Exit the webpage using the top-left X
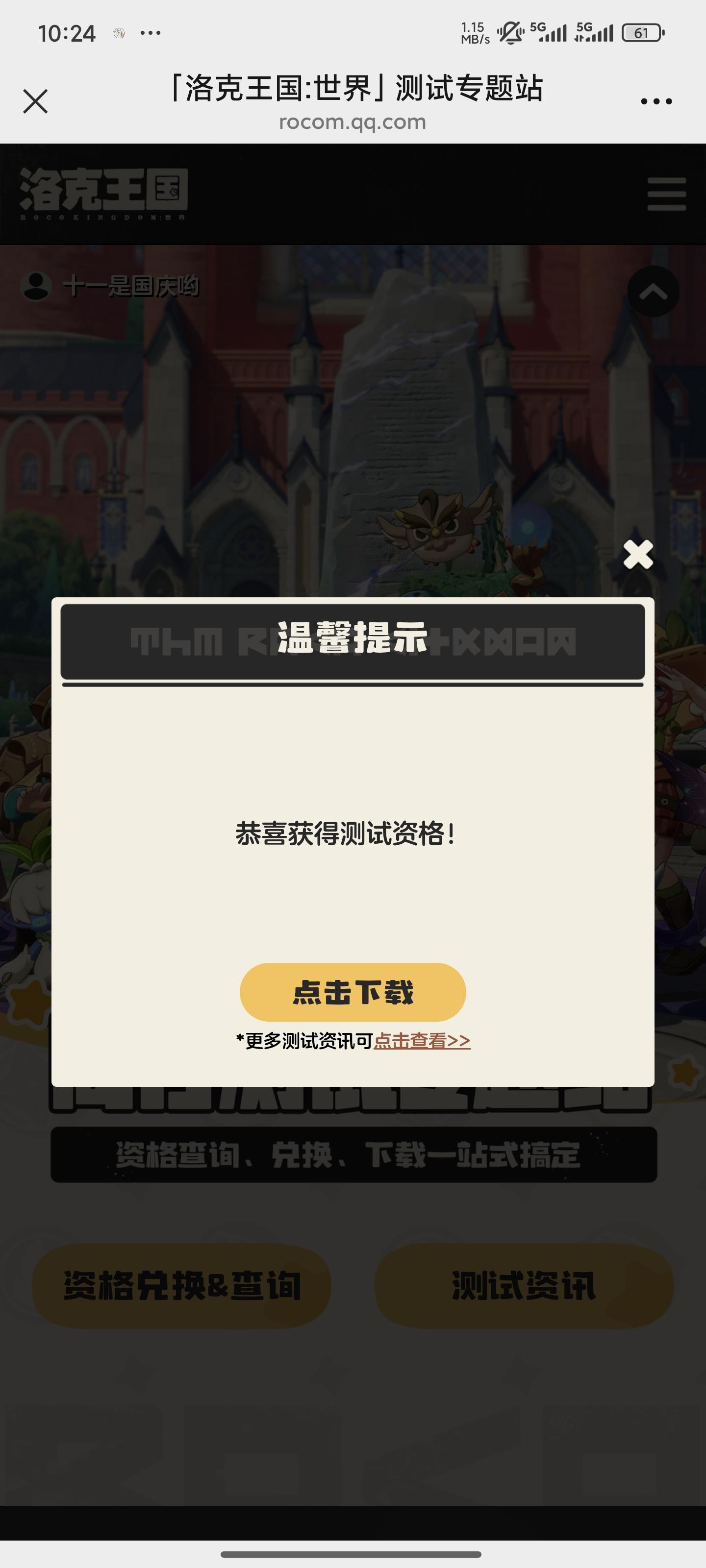 pyautogui.click(x=35, y=100)
